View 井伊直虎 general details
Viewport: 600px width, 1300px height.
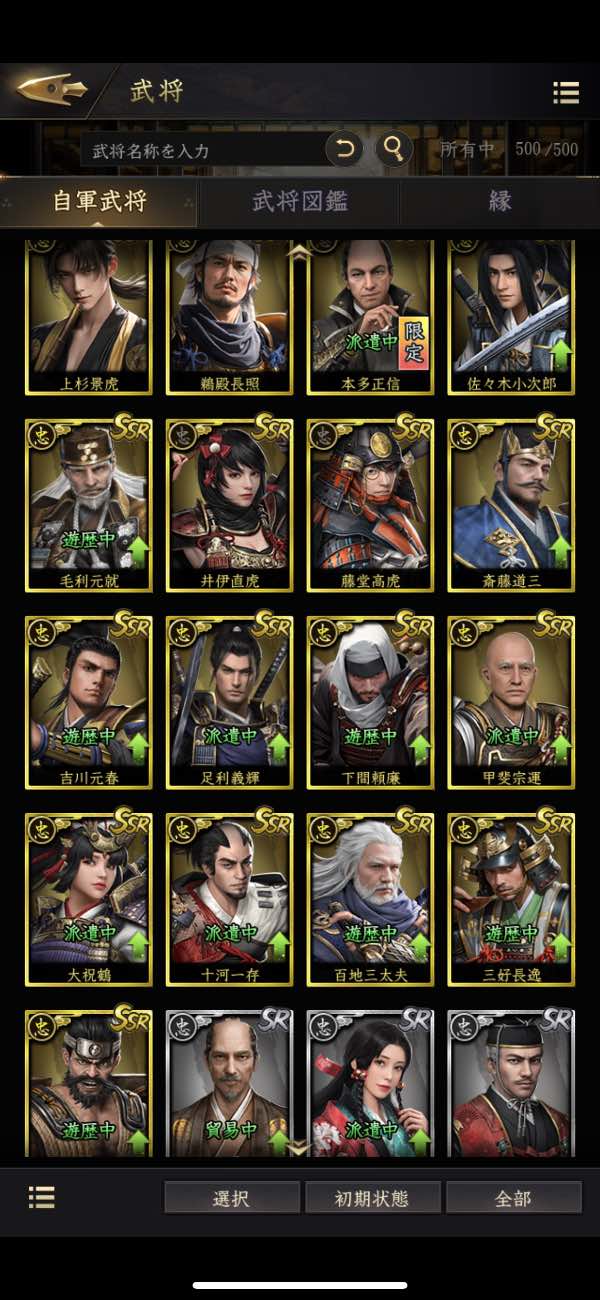coord(230,505)
